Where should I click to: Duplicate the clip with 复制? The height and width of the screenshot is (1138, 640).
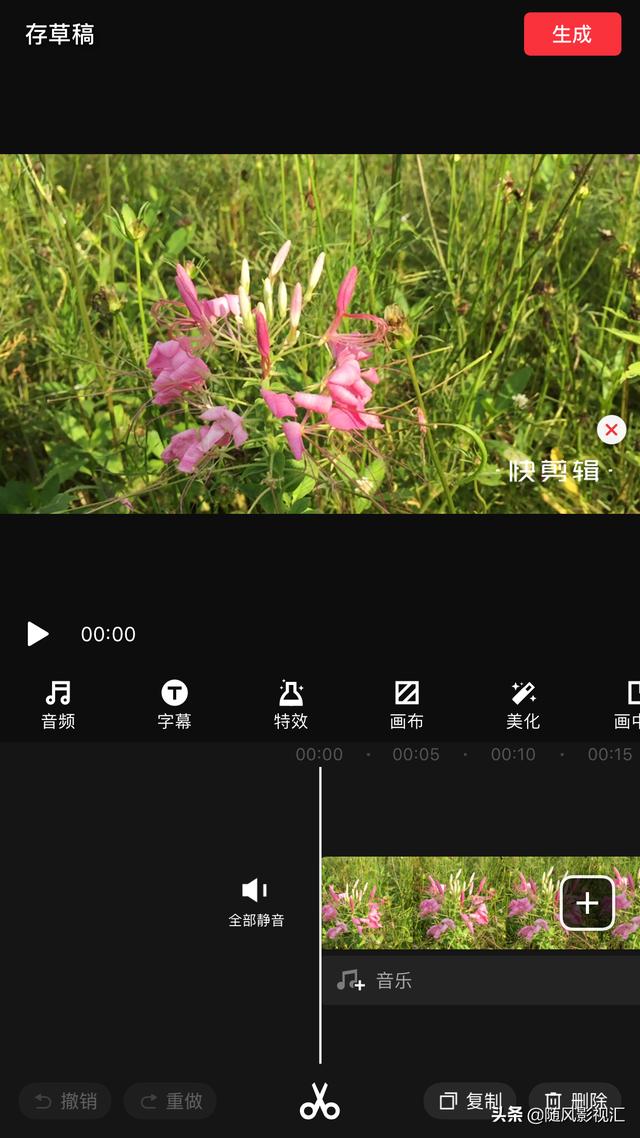(469, 1101)
